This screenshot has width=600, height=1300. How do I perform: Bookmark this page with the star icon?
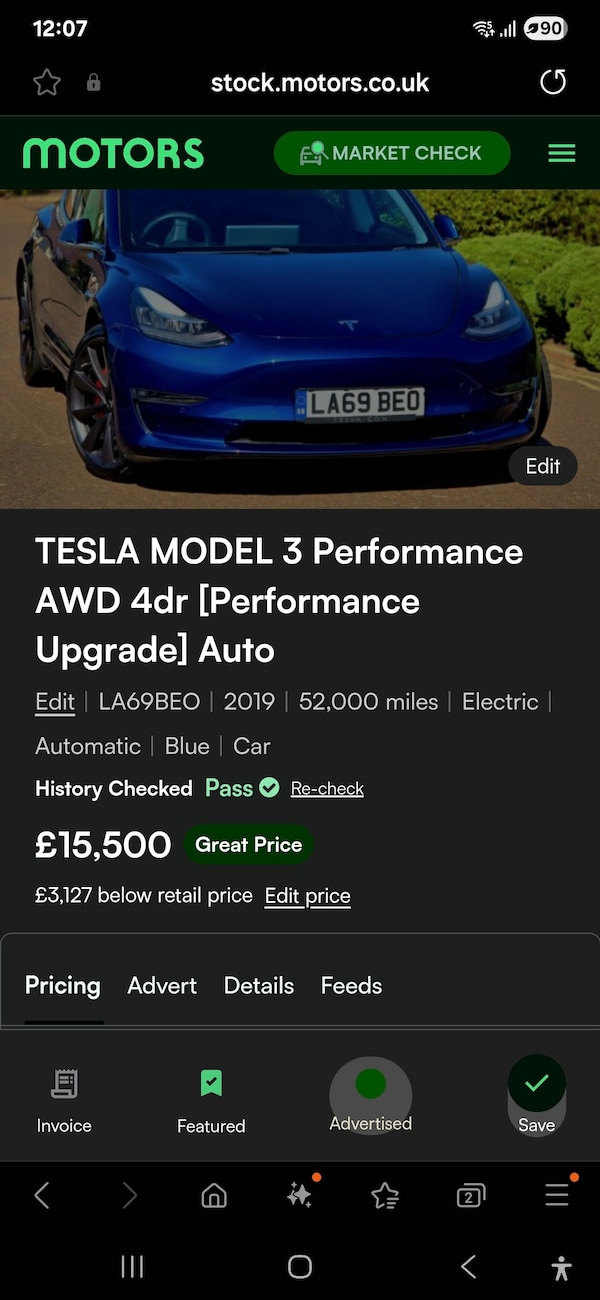47,83
